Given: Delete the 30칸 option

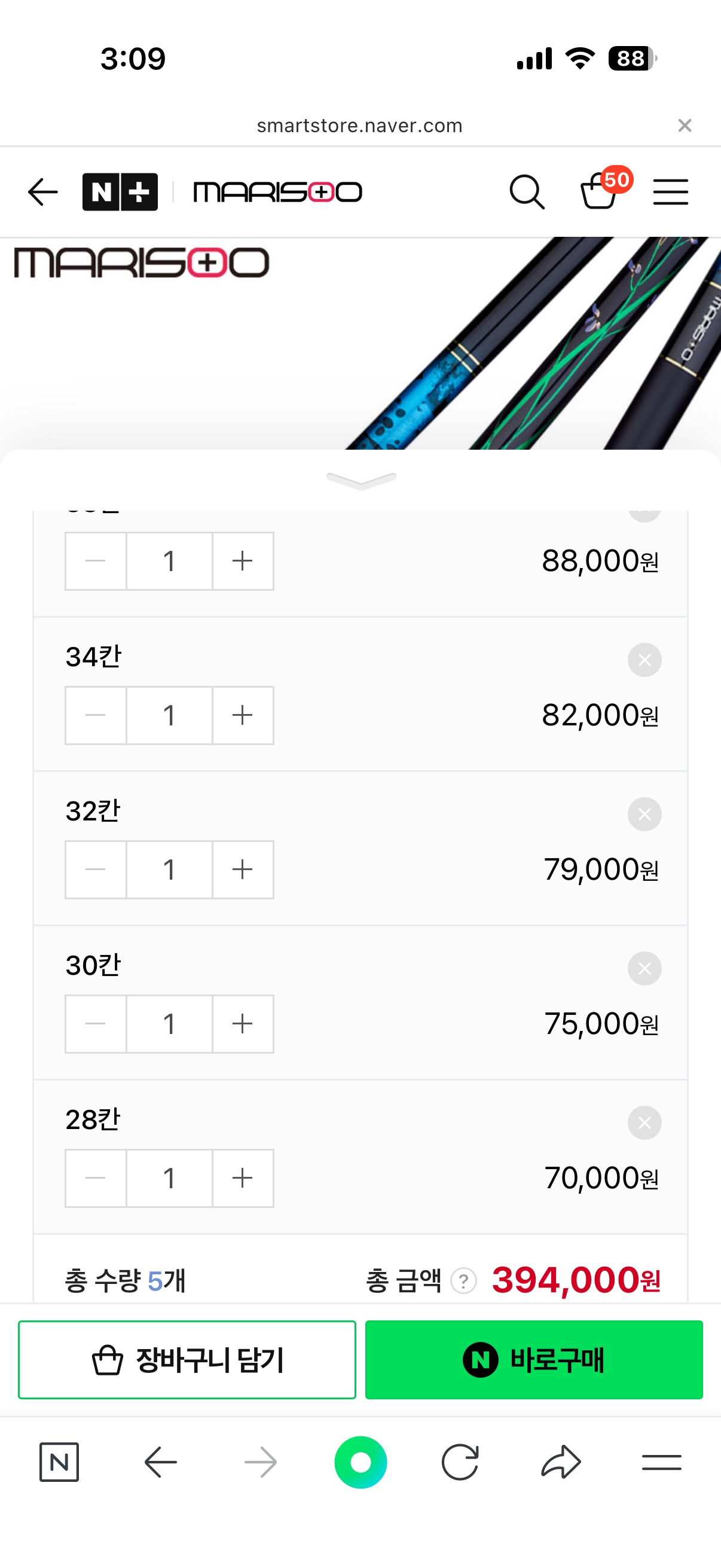Looking at the screenshot, I should click(644, 968).
